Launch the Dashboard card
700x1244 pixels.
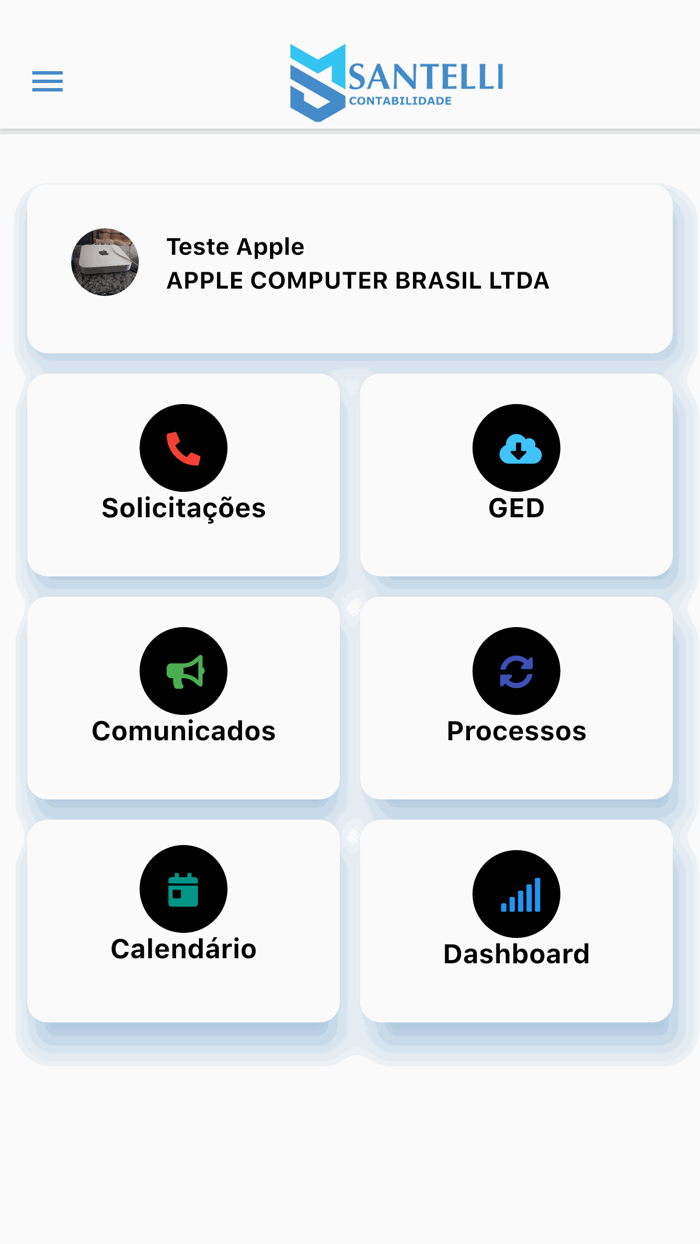click(x=516, y=920)
